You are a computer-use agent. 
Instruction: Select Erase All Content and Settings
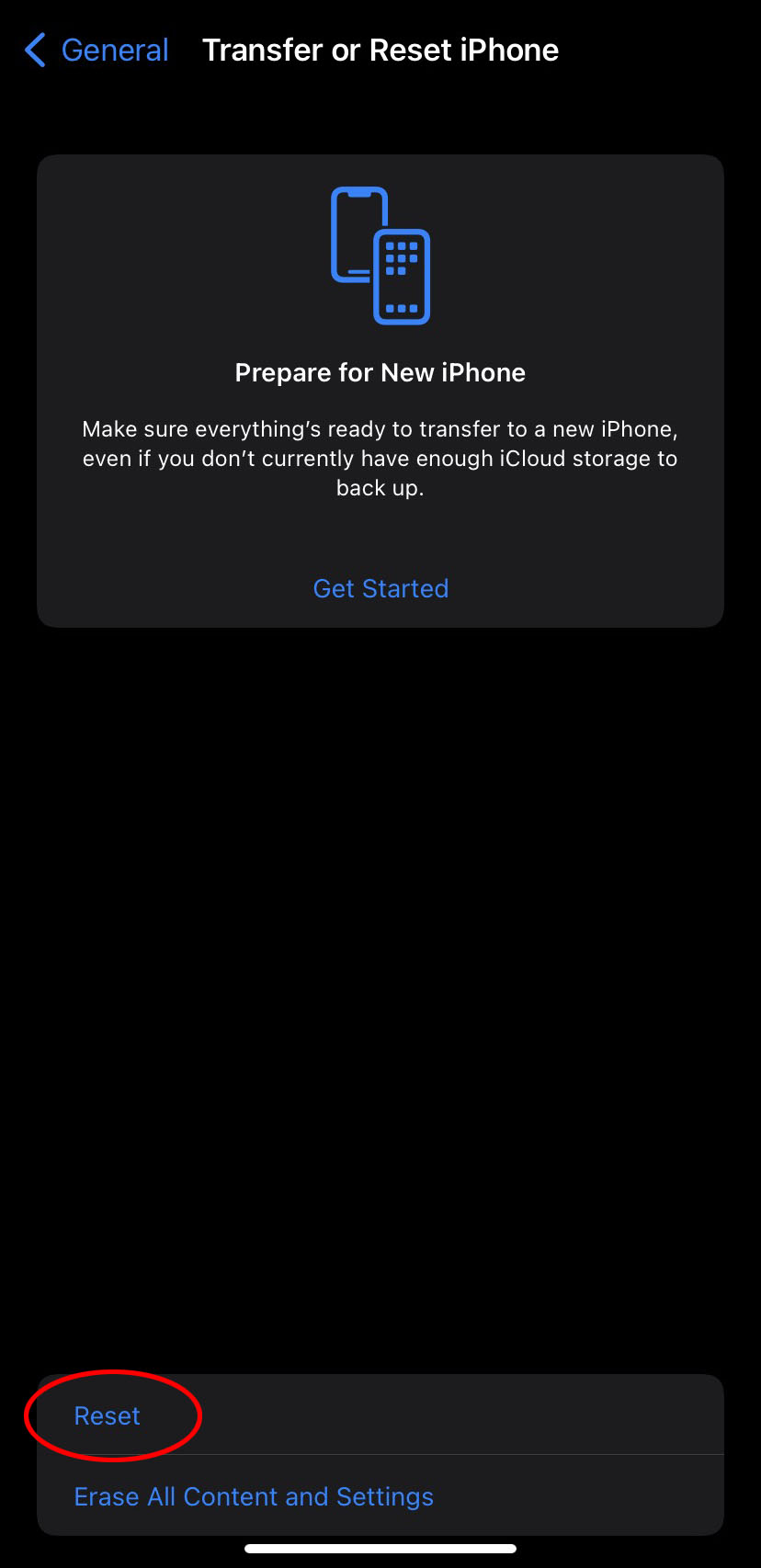[254, 1496]
